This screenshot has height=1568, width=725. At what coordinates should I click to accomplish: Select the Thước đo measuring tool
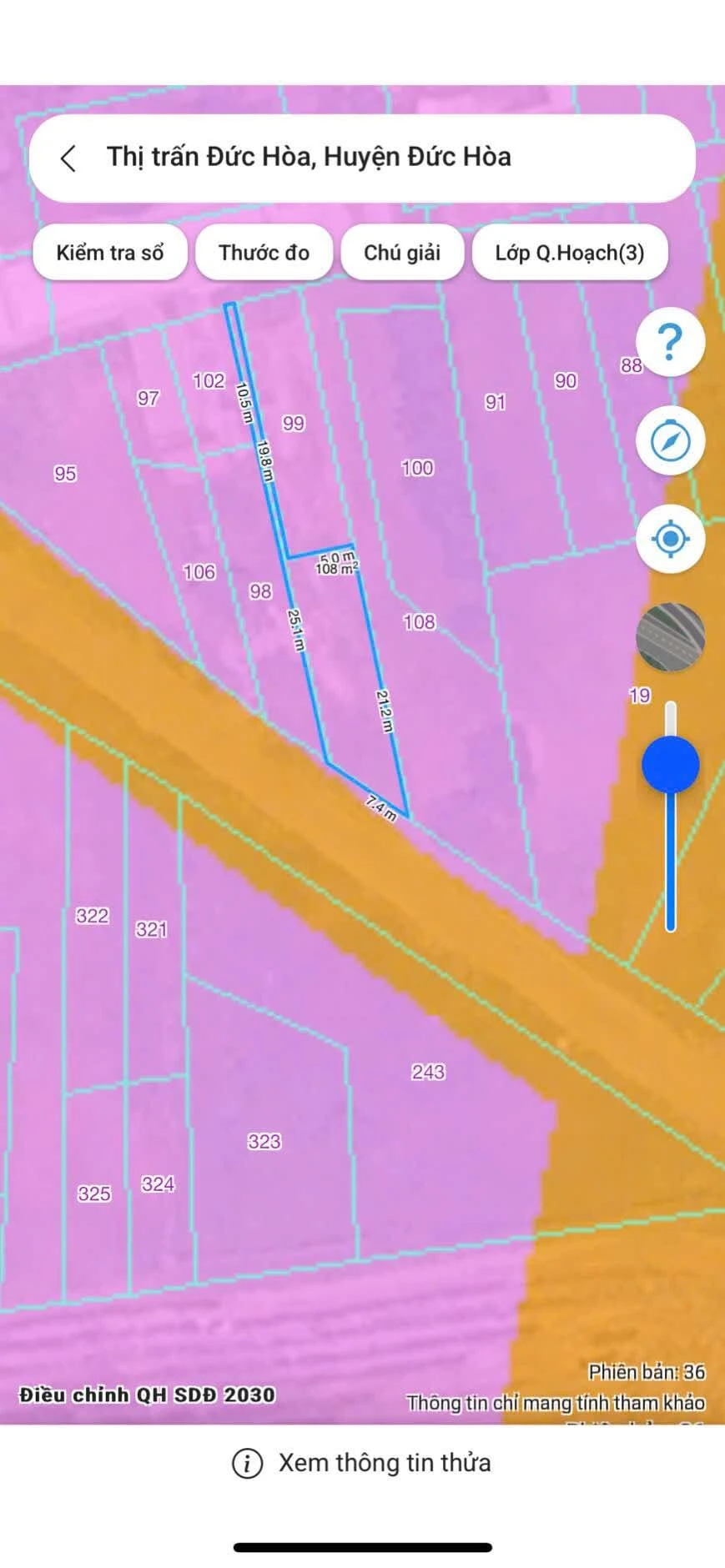click(264, 253)
